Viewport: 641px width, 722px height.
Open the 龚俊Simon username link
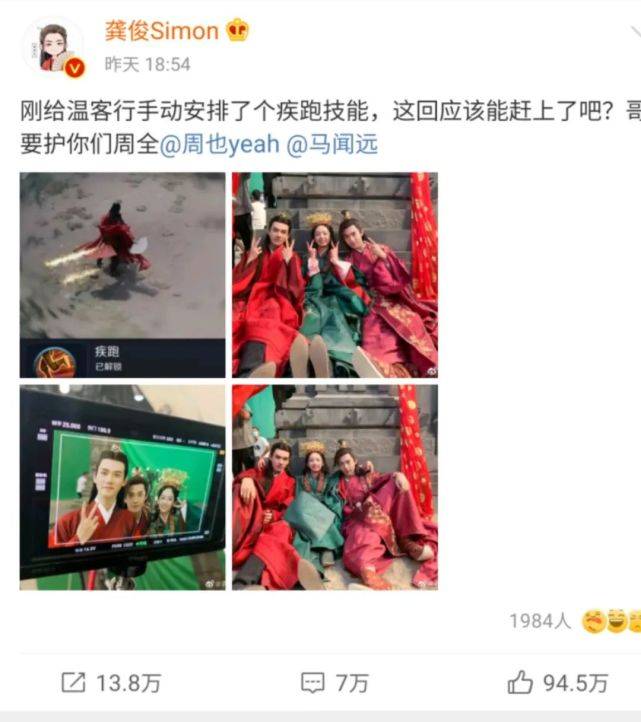tap(161, 30)
